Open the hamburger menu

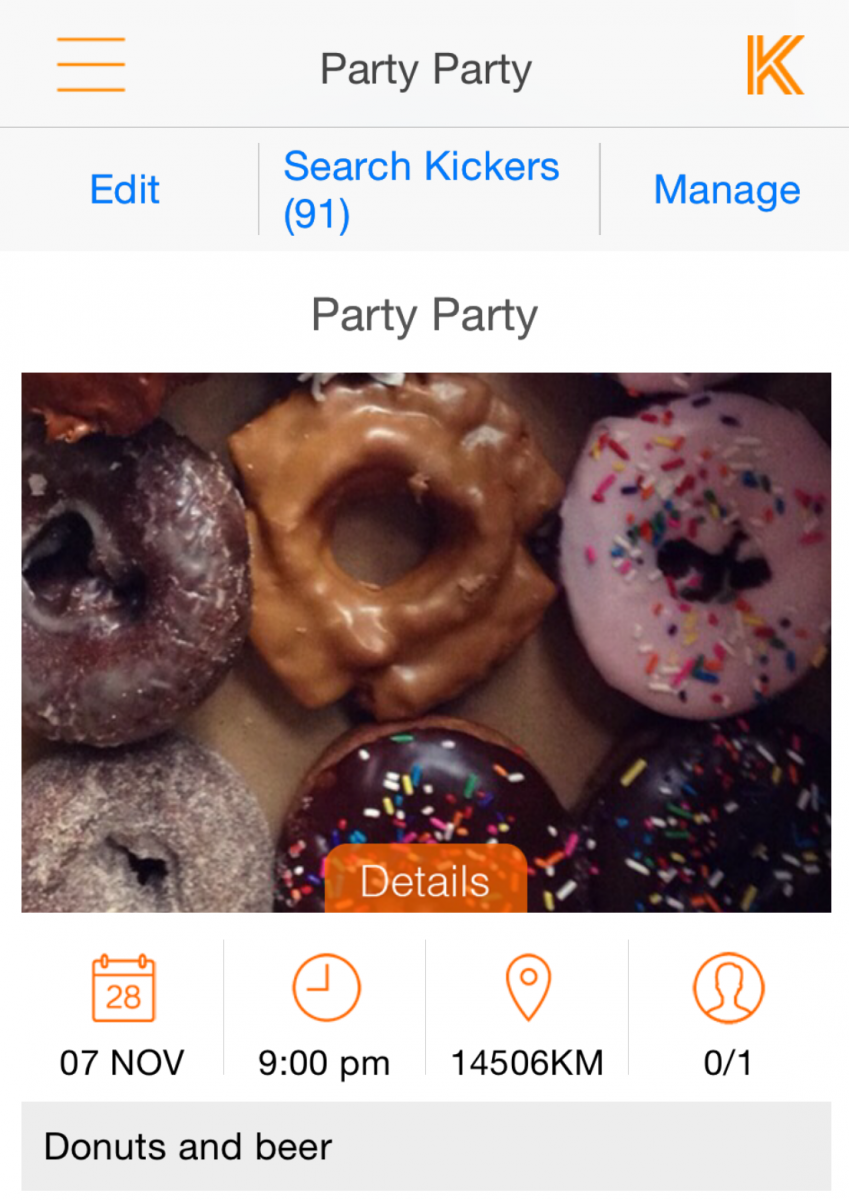pyautogui.click(x=91, y=65)
